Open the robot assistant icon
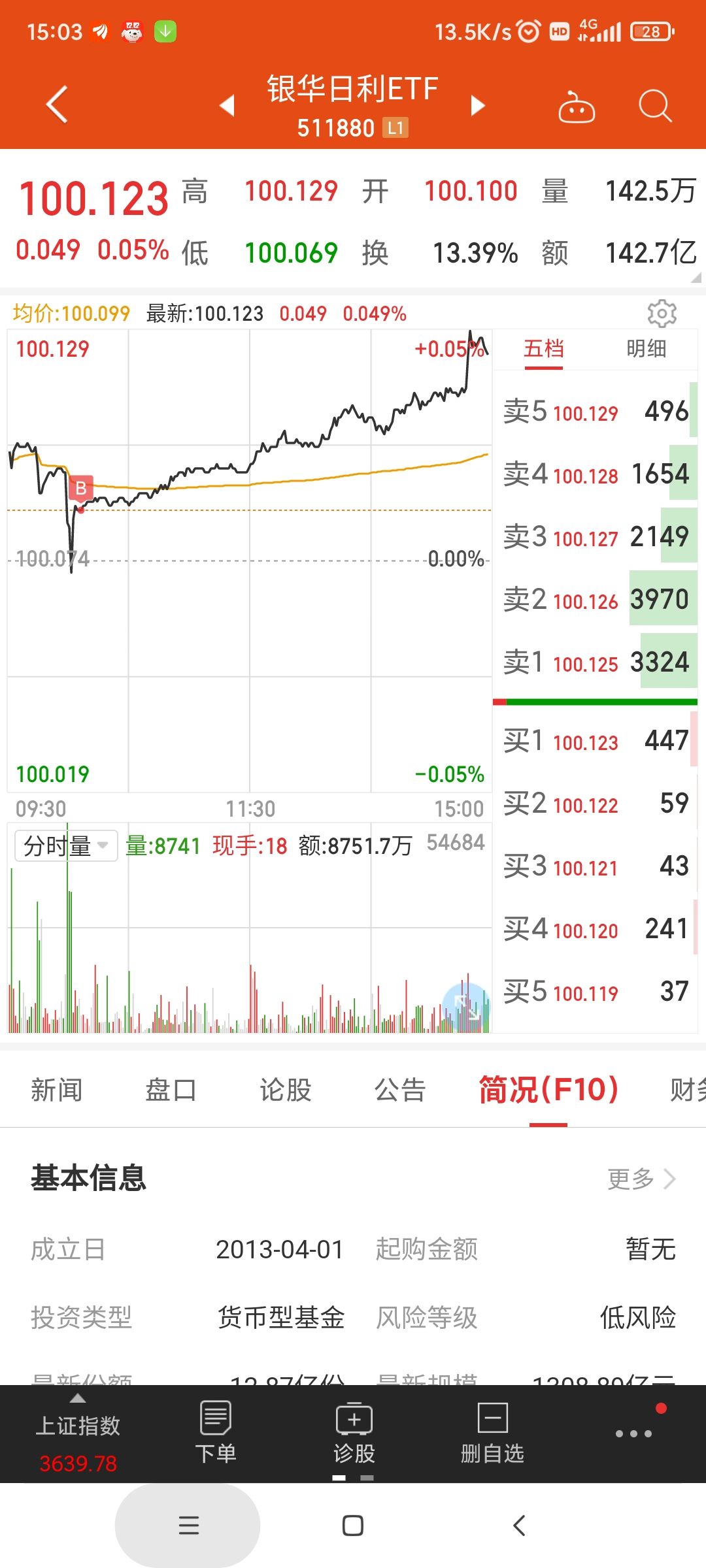706x1568 pixels. click(576, 106)
